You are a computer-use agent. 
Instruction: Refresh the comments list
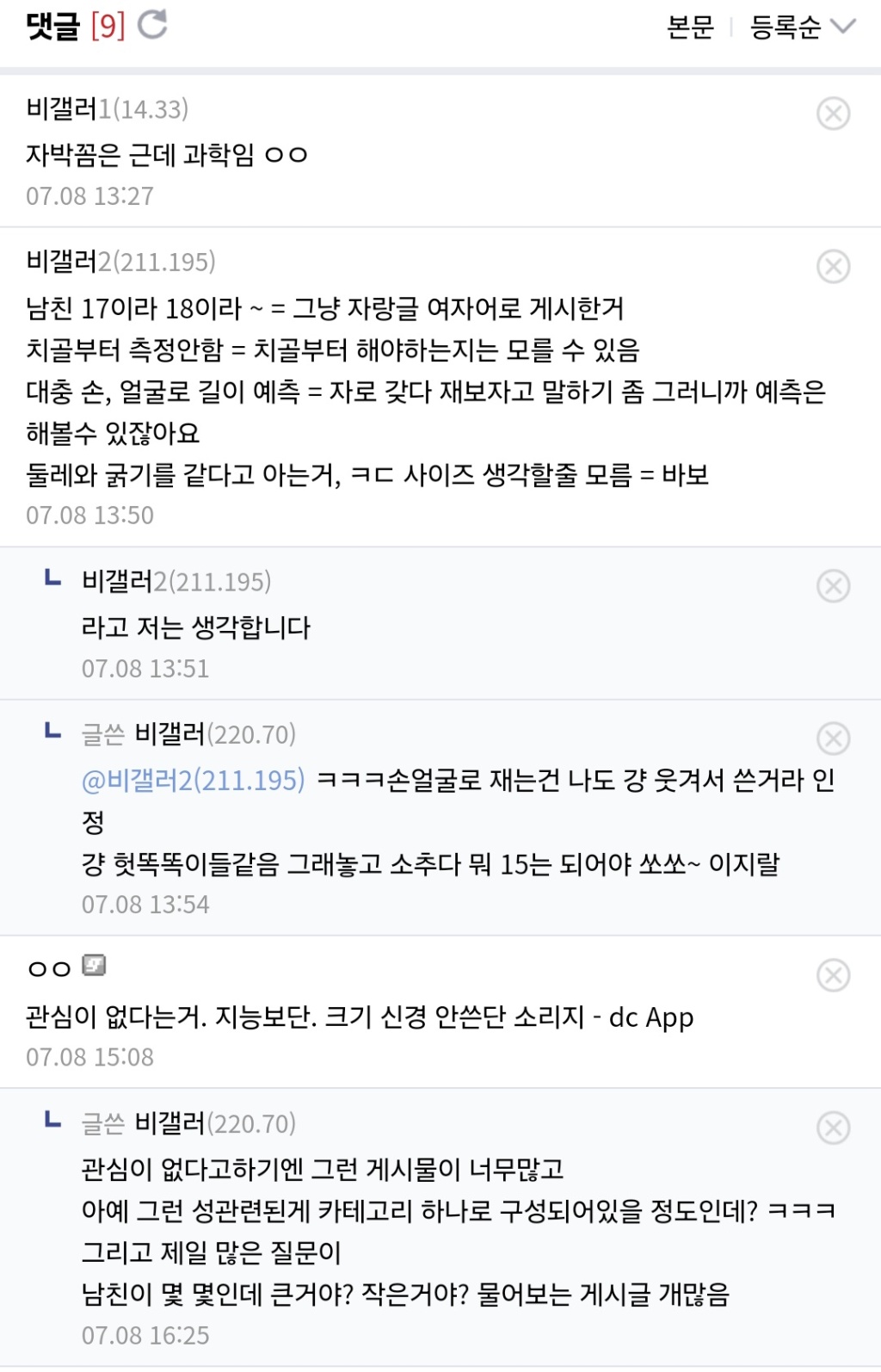click(152, 25)
